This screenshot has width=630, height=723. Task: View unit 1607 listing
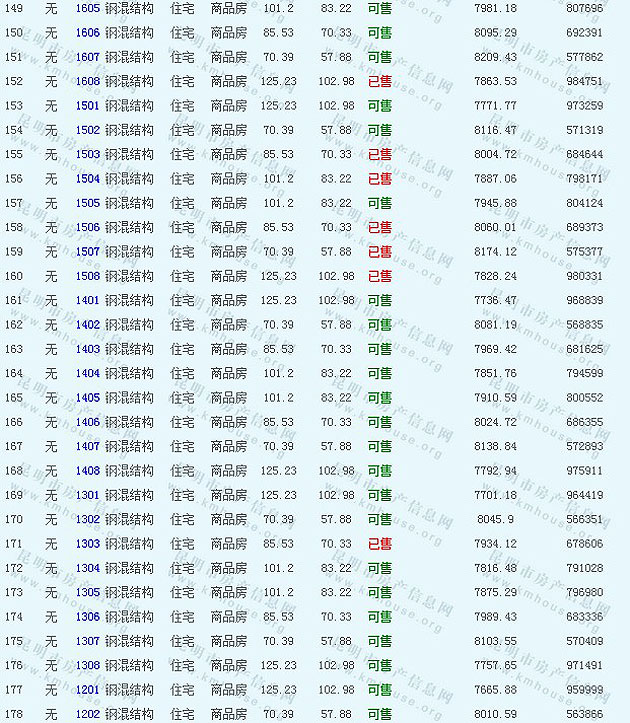click(x=87, y=57)
